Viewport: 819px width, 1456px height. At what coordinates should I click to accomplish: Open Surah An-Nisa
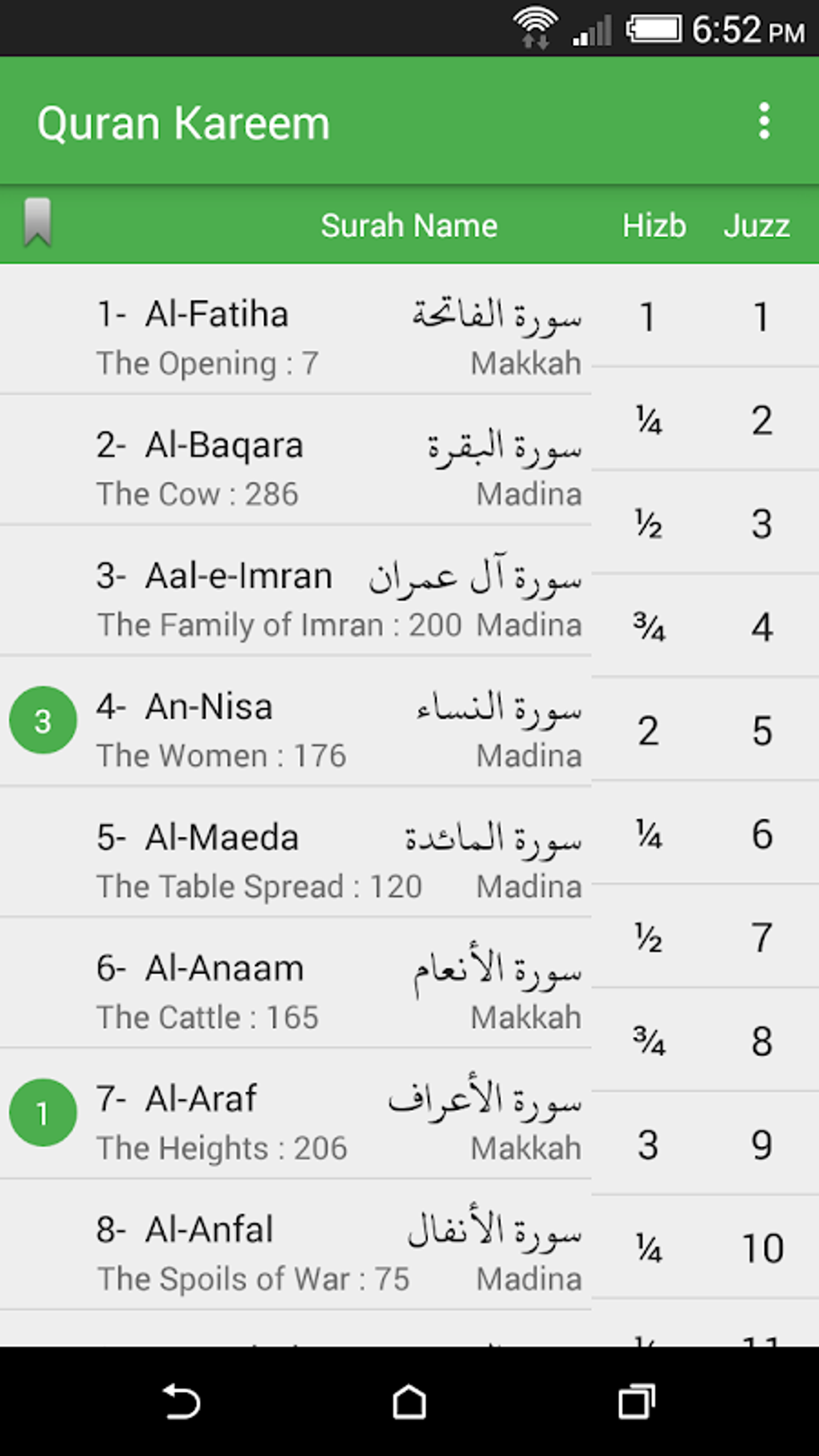[x=337, y=729]
